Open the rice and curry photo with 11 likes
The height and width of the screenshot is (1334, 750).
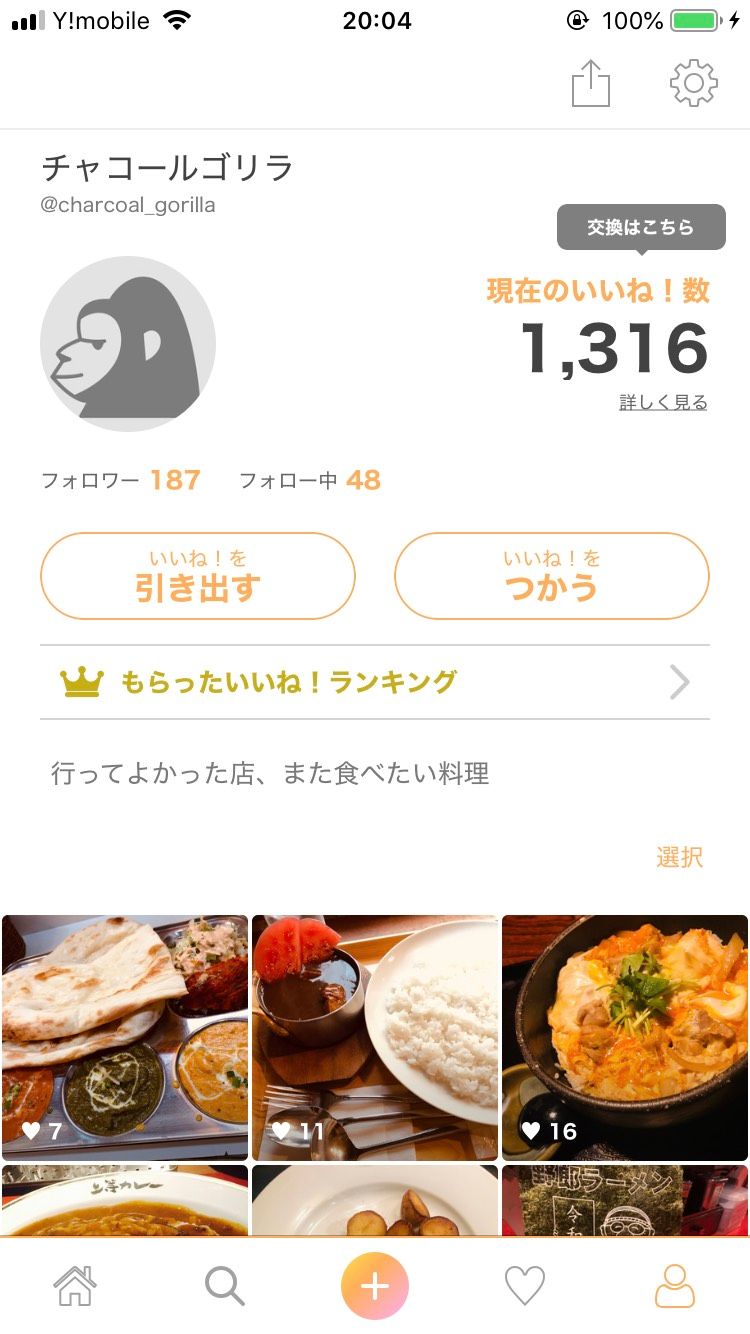tap(375, 1037)
